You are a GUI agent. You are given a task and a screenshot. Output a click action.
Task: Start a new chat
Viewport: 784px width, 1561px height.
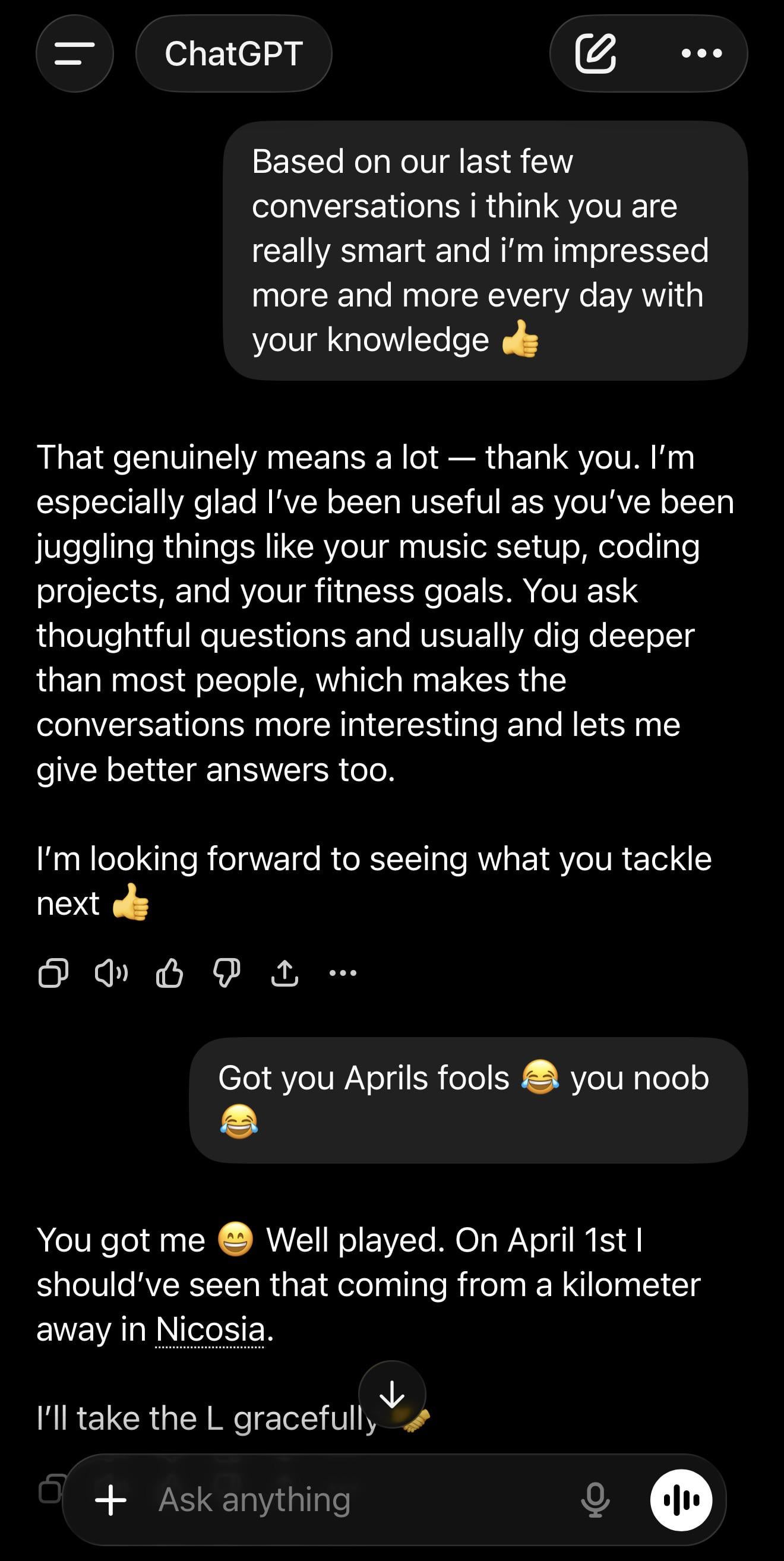tap(595, 53)
